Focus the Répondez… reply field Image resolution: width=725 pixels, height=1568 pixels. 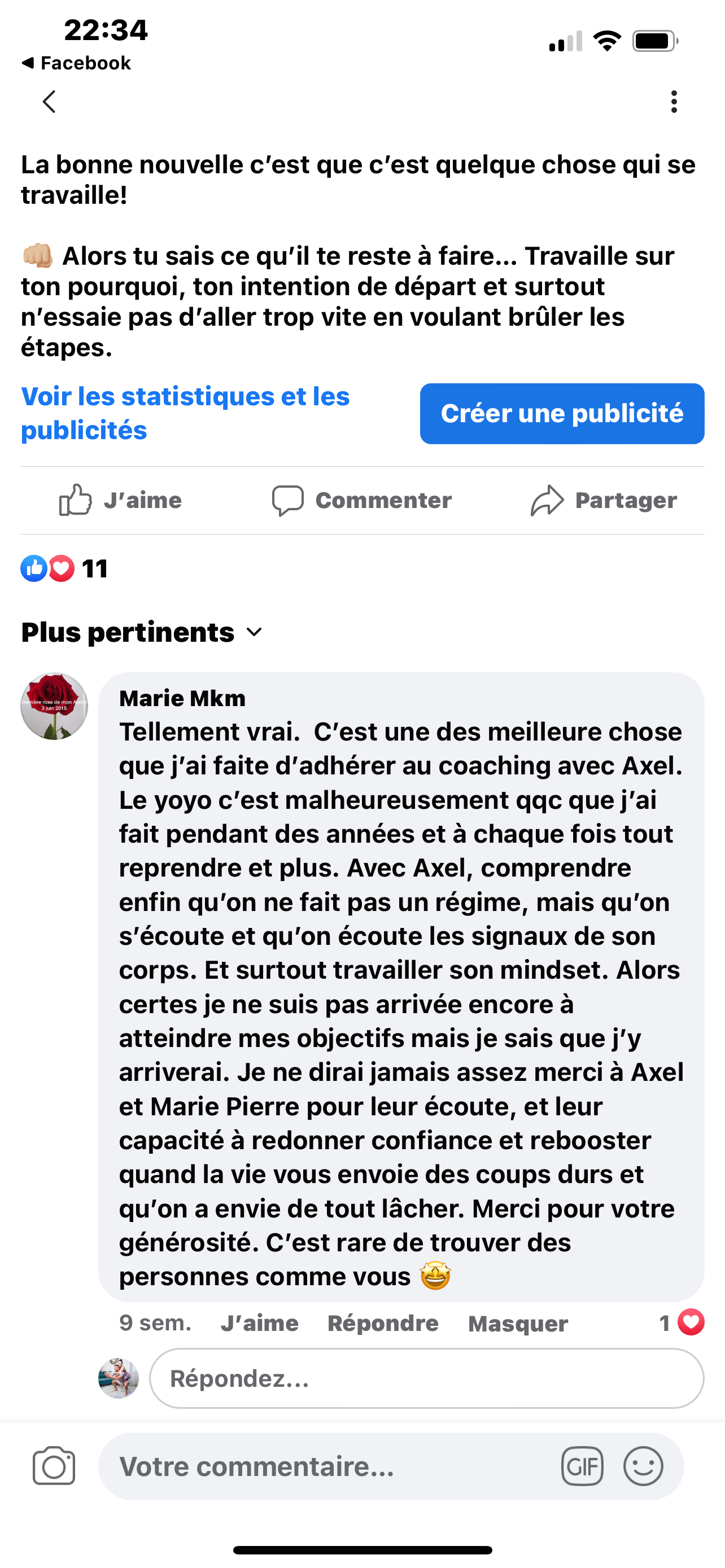(x=426, y=1378)
